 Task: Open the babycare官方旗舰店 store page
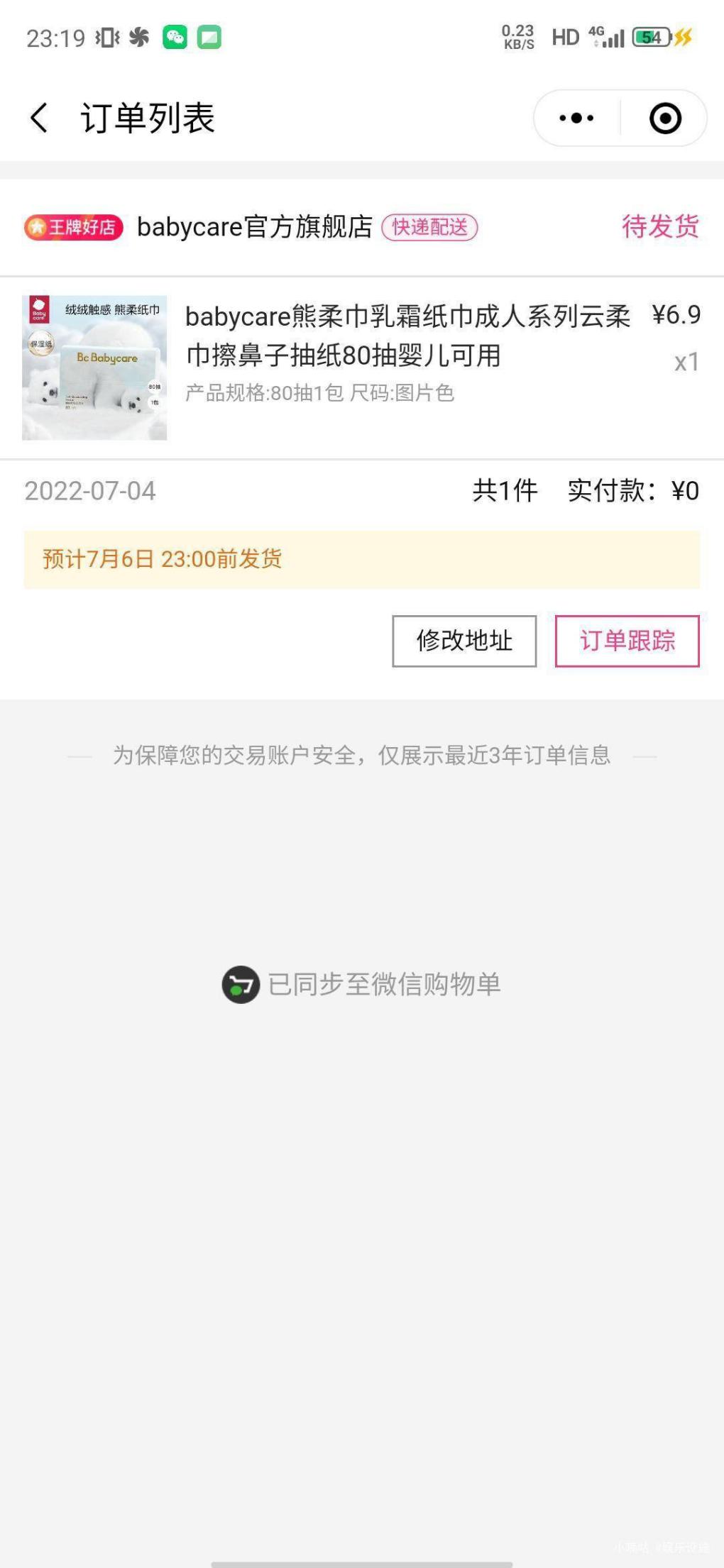click(254, 227)
